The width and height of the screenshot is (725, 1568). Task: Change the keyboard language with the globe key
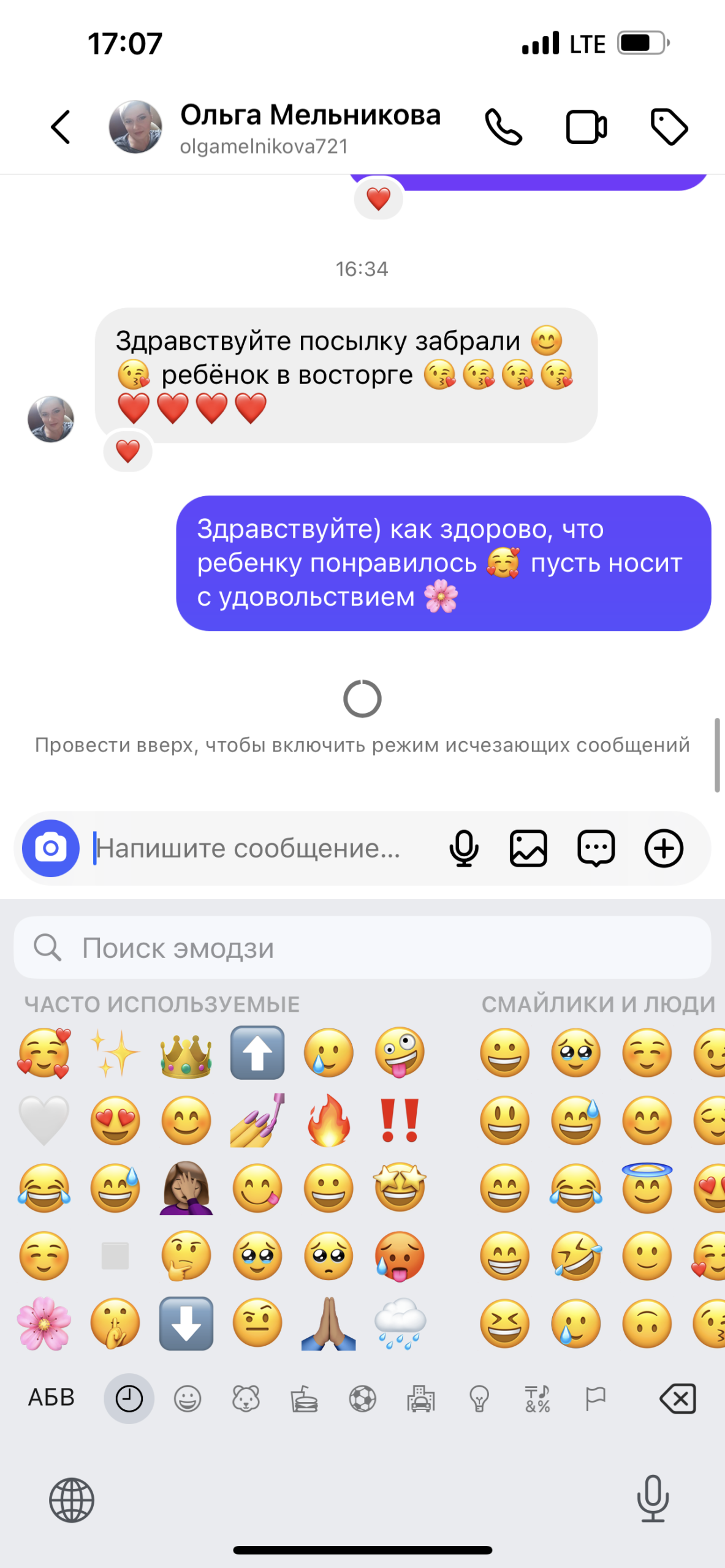tap(72, 1500)
